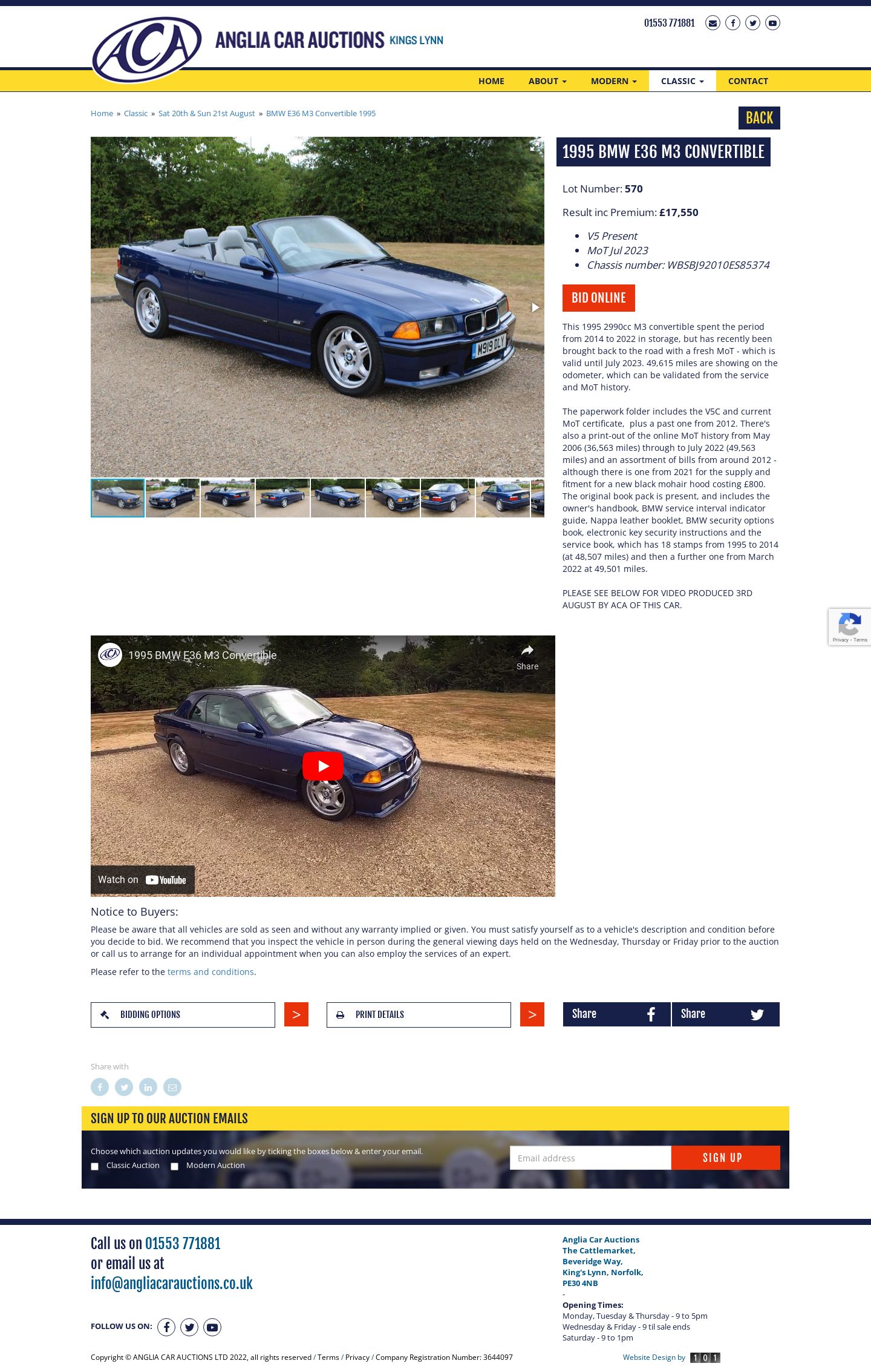Focus the Email address field
This screenshot has height=1372, width=871.
[590, 1158]
